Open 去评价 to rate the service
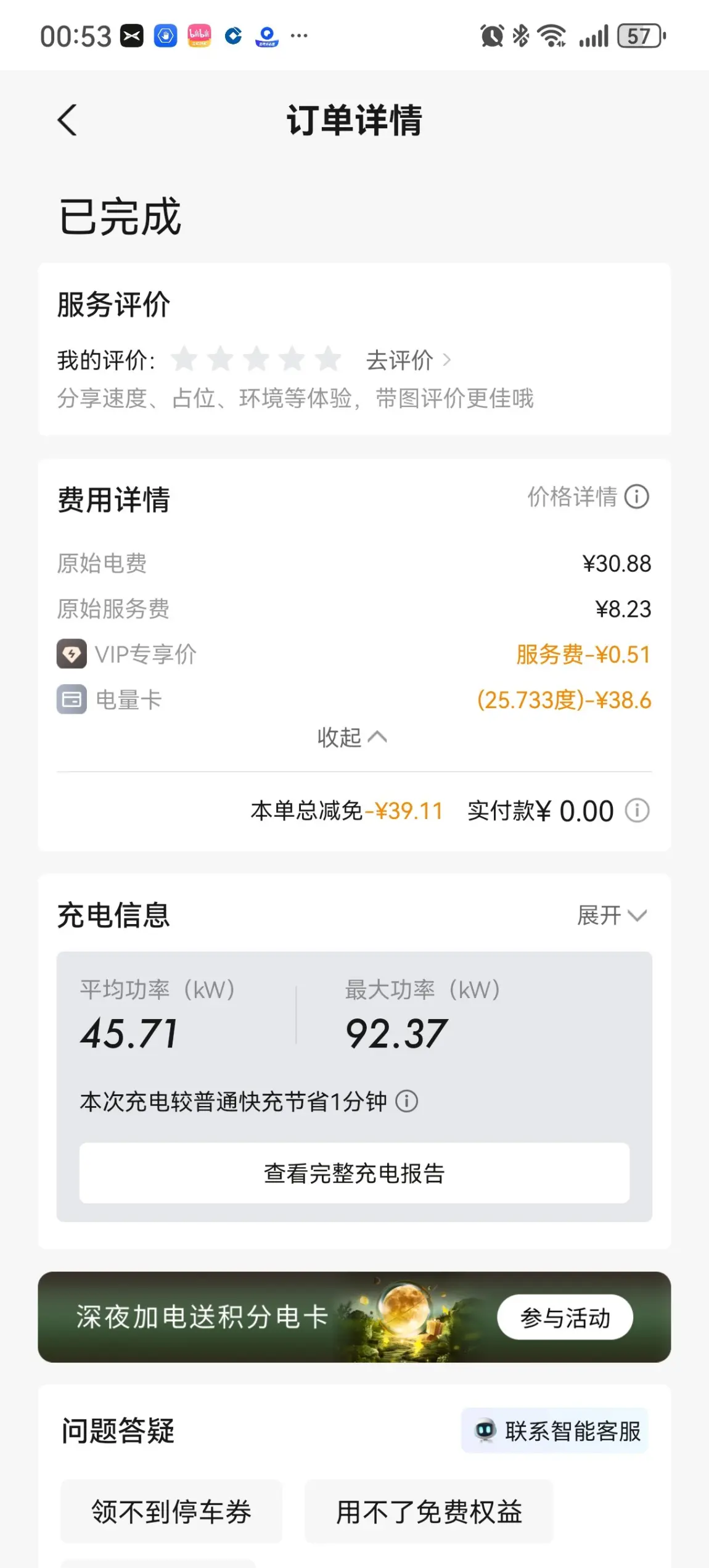Viewport: 709px width, 1568px height. 408,360
